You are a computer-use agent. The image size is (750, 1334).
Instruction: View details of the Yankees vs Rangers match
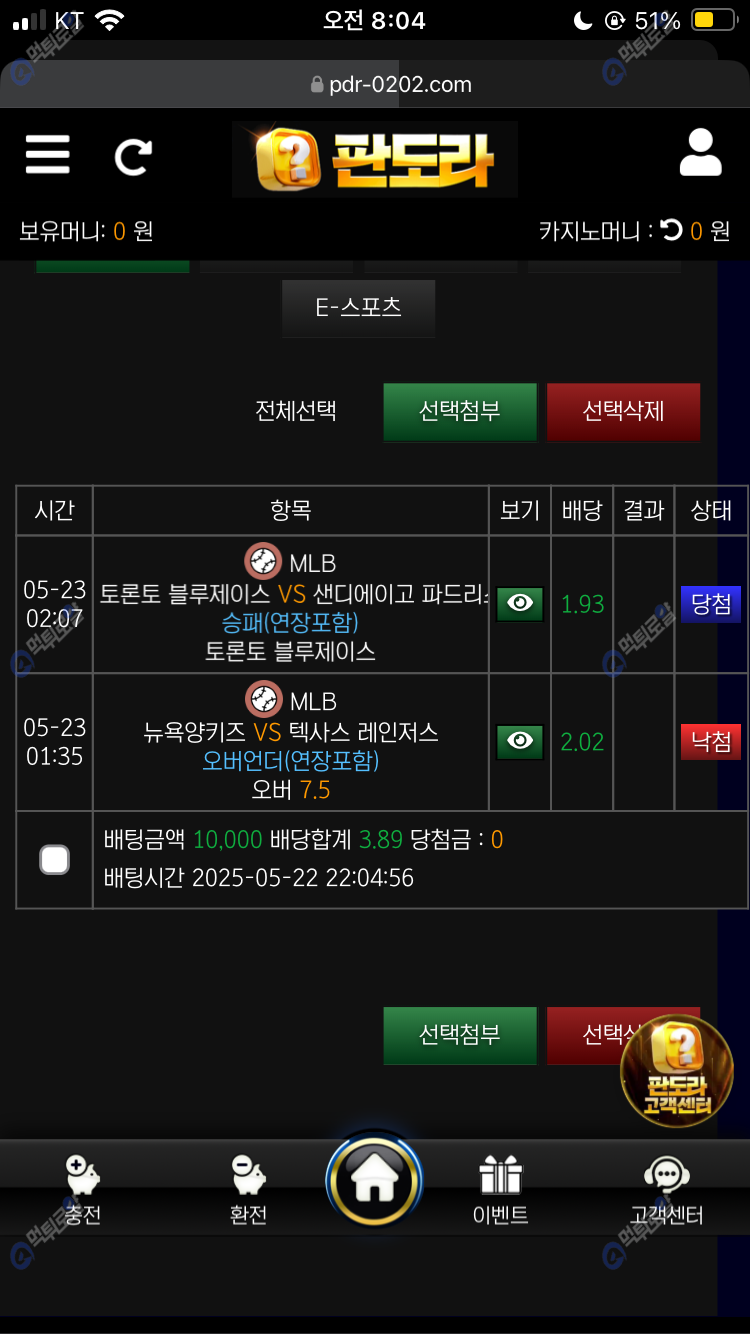point(520,742)
